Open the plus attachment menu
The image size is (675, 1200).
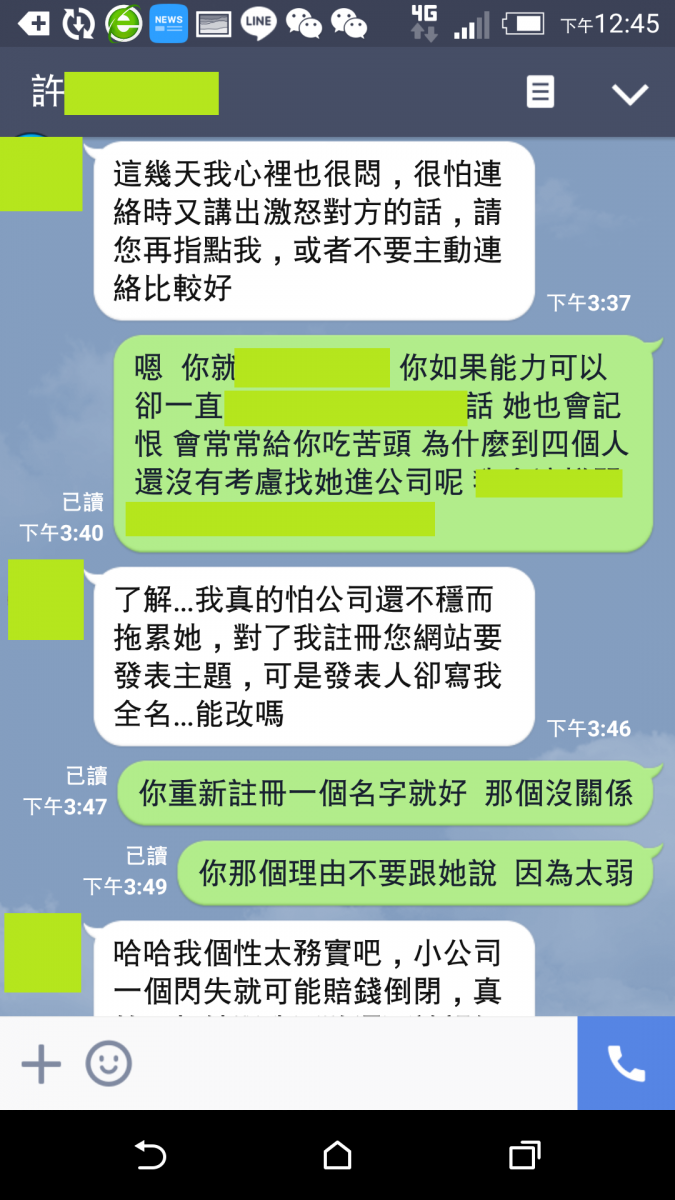(x=41, y=1063)
